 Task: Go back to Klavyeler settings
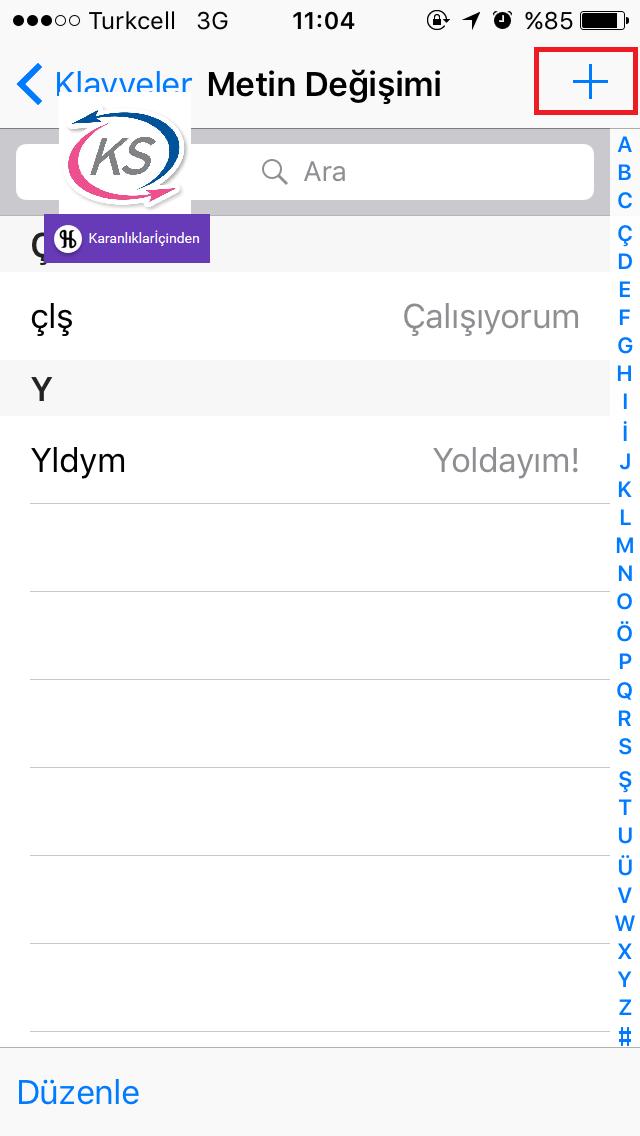(x=104, y=84)
